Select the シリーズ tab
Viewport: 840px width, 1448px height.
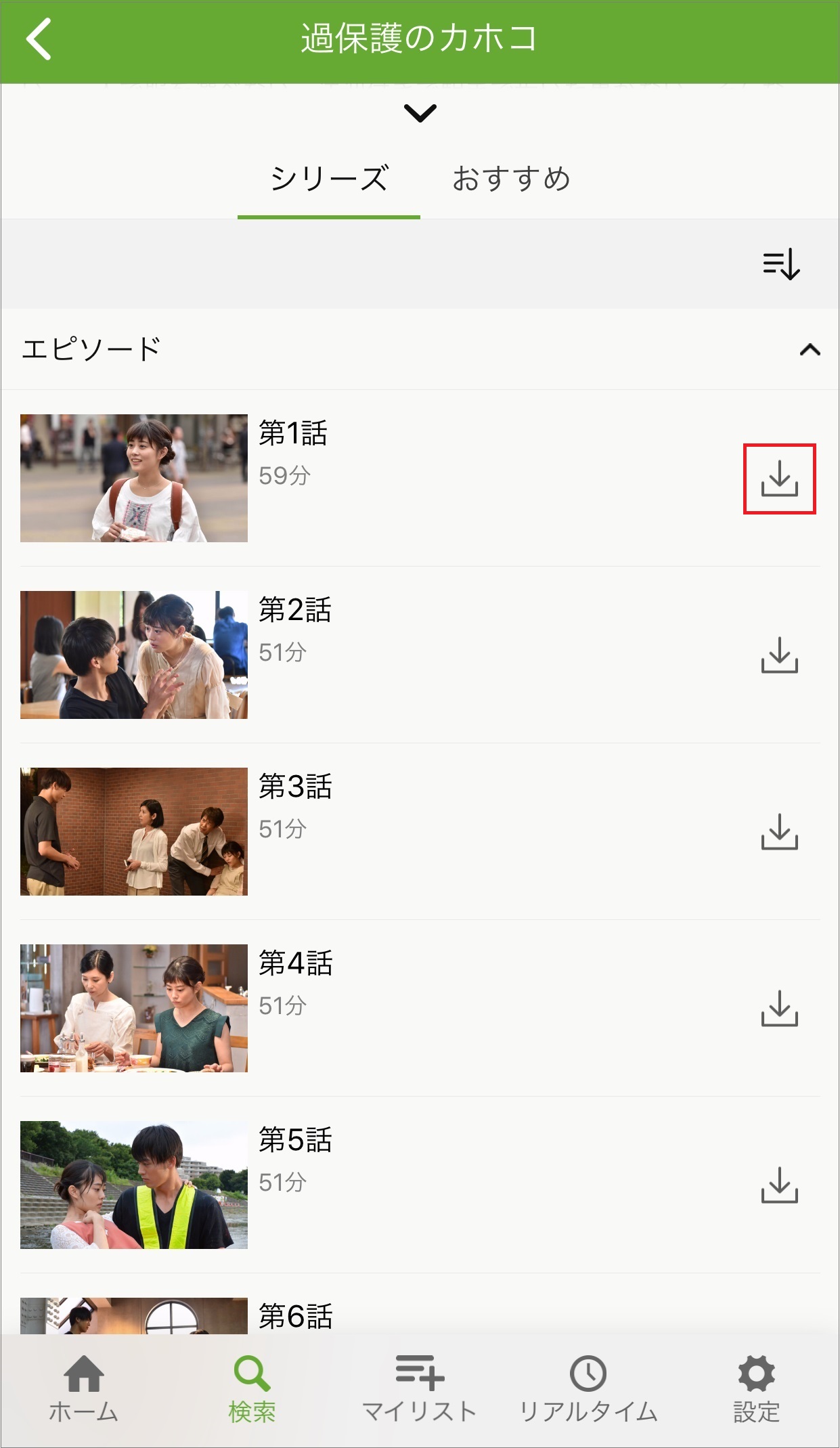point(329,179)
